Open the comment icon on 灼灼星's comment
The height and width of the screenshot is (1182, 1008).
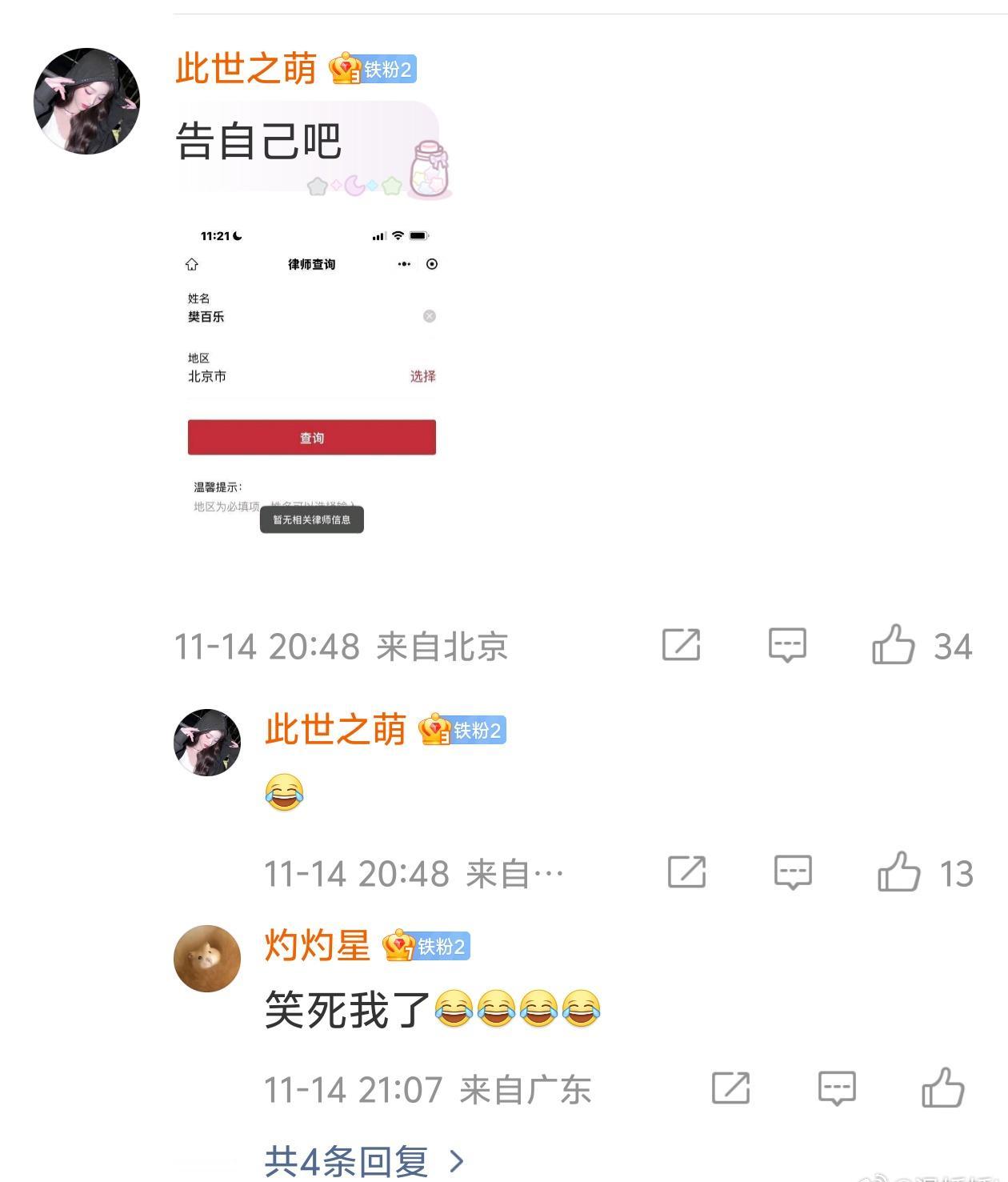[x=836, y=1088]
